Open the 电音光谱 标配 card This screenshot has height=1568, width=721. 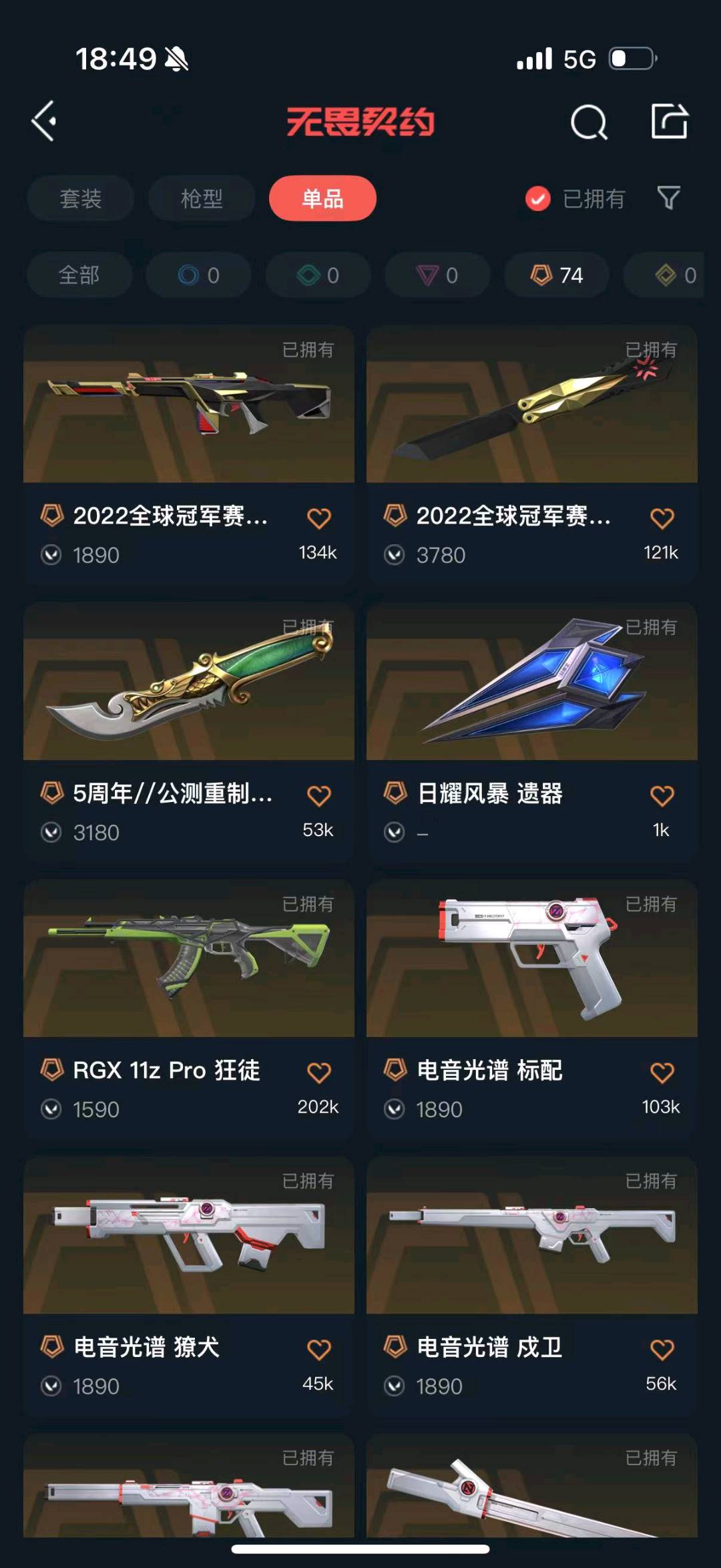coord(532,1010)
